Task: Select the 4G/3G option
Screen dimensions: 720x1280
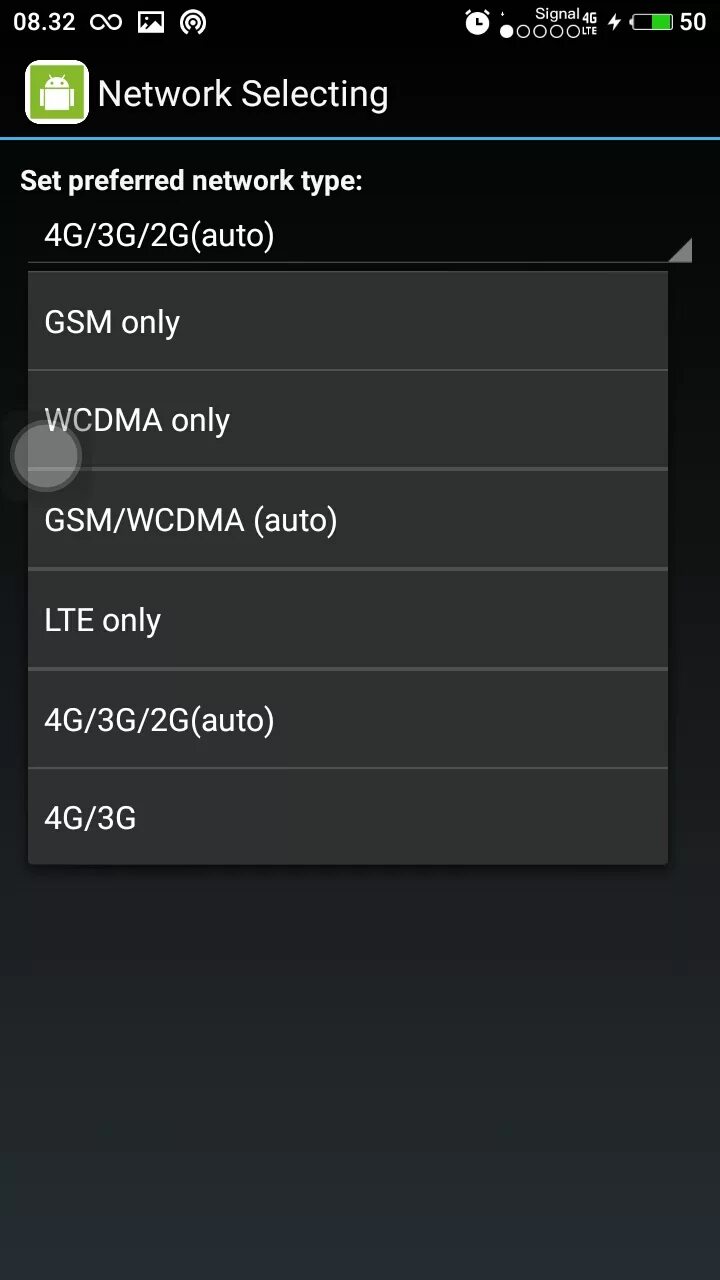Action: (347, 818)
